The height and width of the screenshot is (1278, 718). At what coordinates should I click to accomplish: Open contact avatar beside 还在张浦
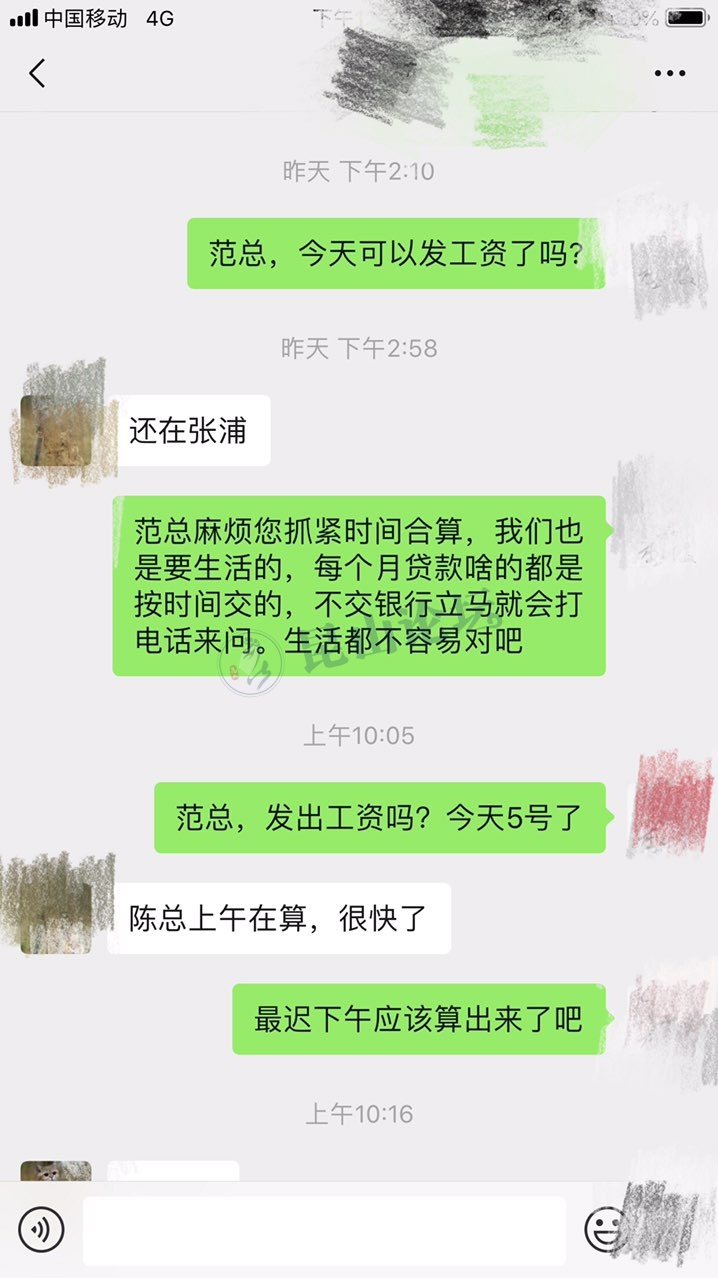click(56, 430)
